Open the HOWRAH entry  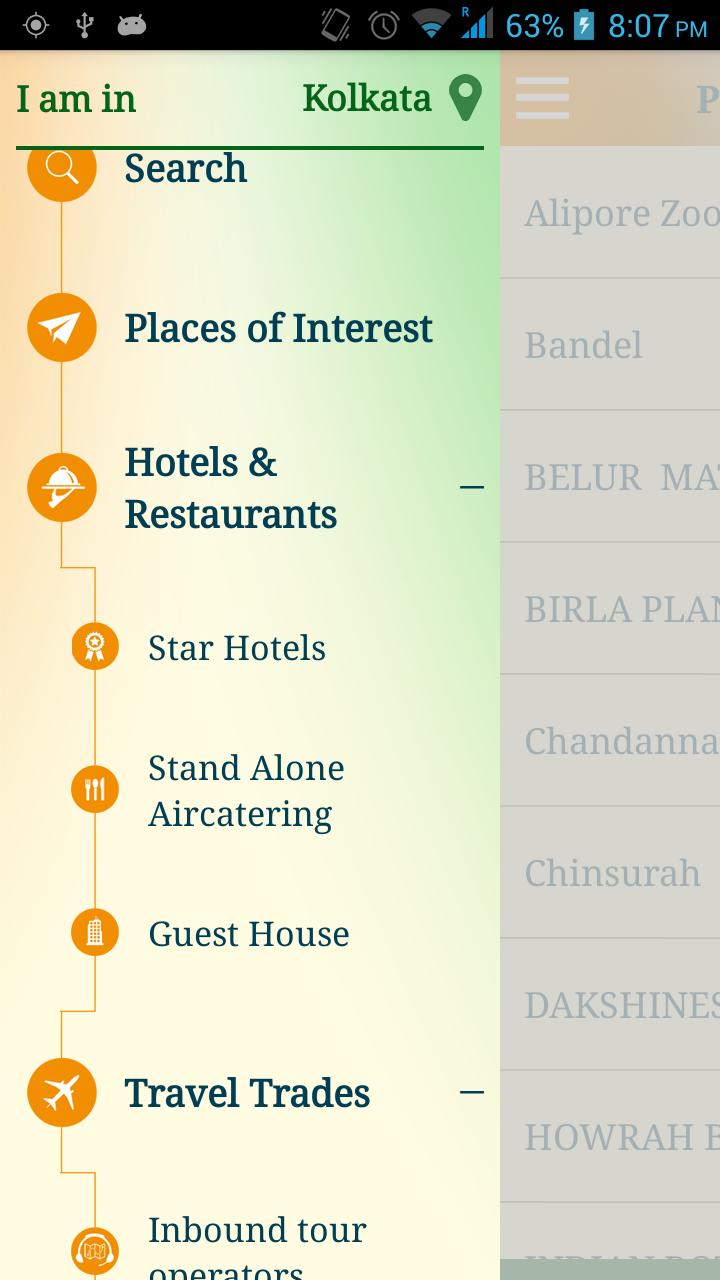click(x=620, y=1137)
